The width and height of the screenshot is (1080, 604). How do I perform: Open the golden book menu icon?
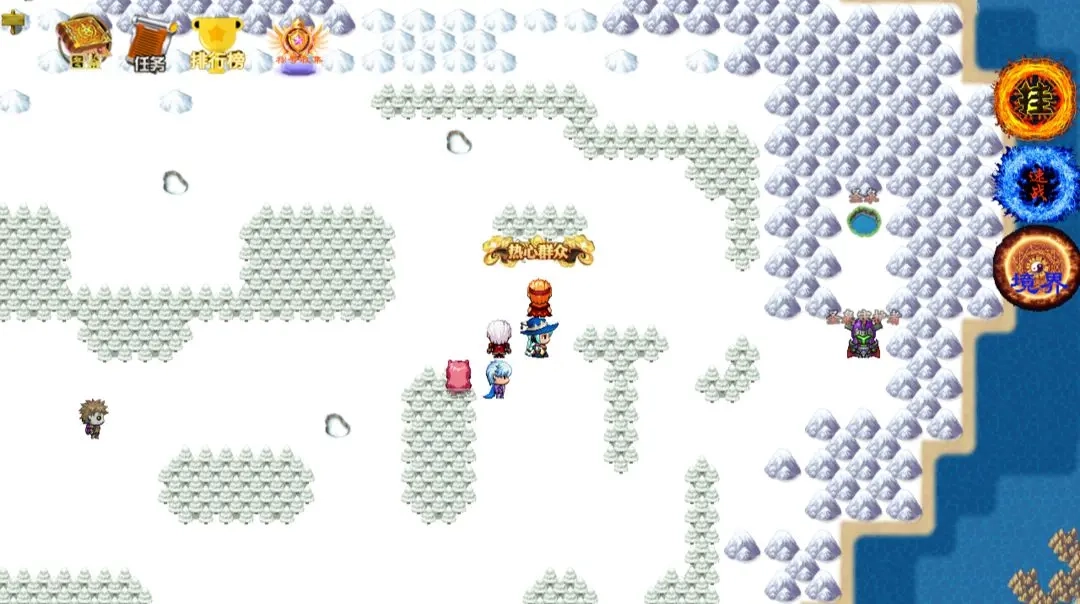(83, 42)
